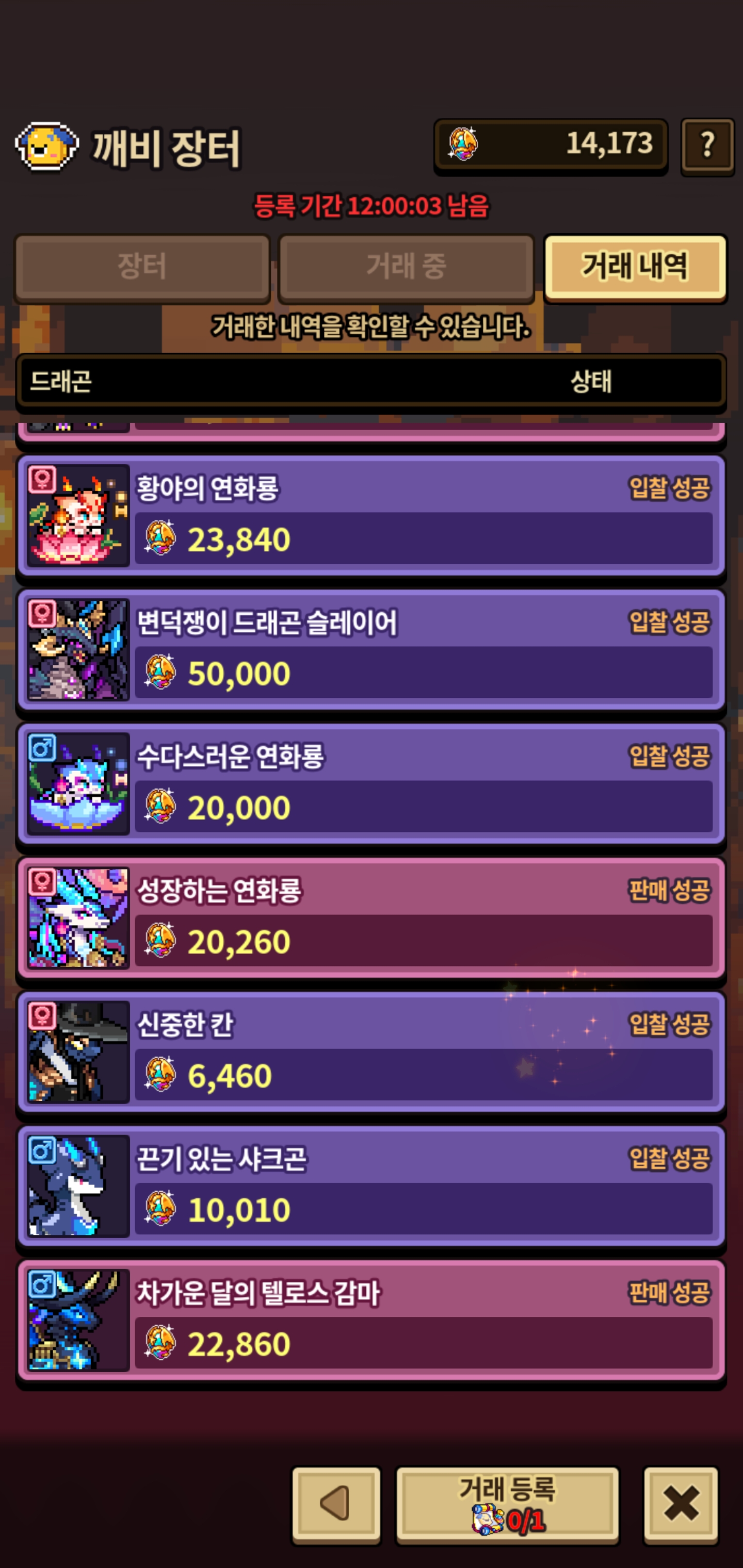
Task: Select the 거래 내역 tab
Action: (635, 267)
